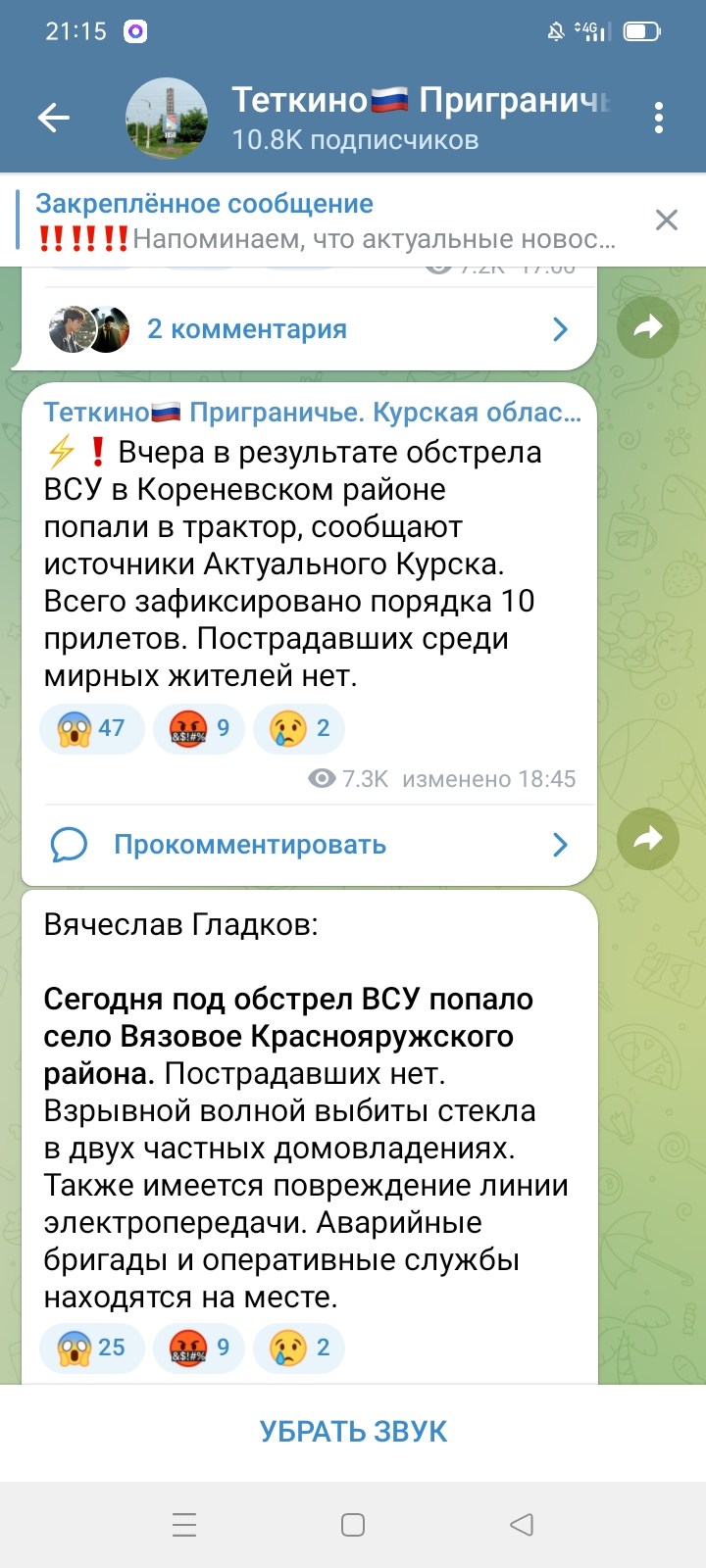
Task: Open the three-dot overflow menu
Action: point(659,119)
